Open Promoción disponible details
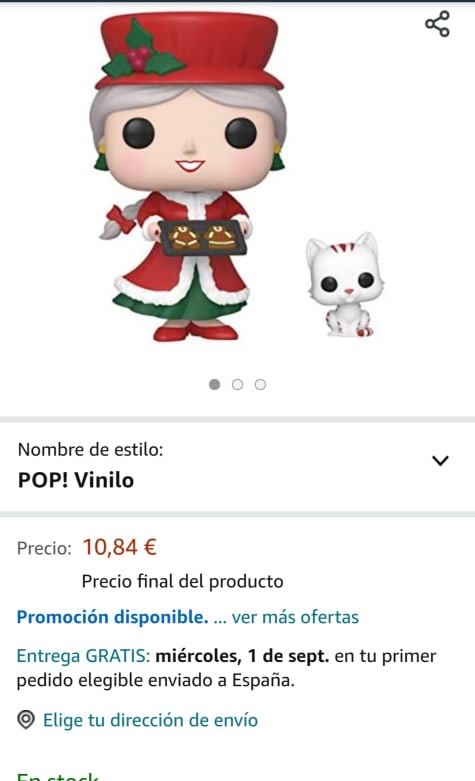 [x=113, y=617]
